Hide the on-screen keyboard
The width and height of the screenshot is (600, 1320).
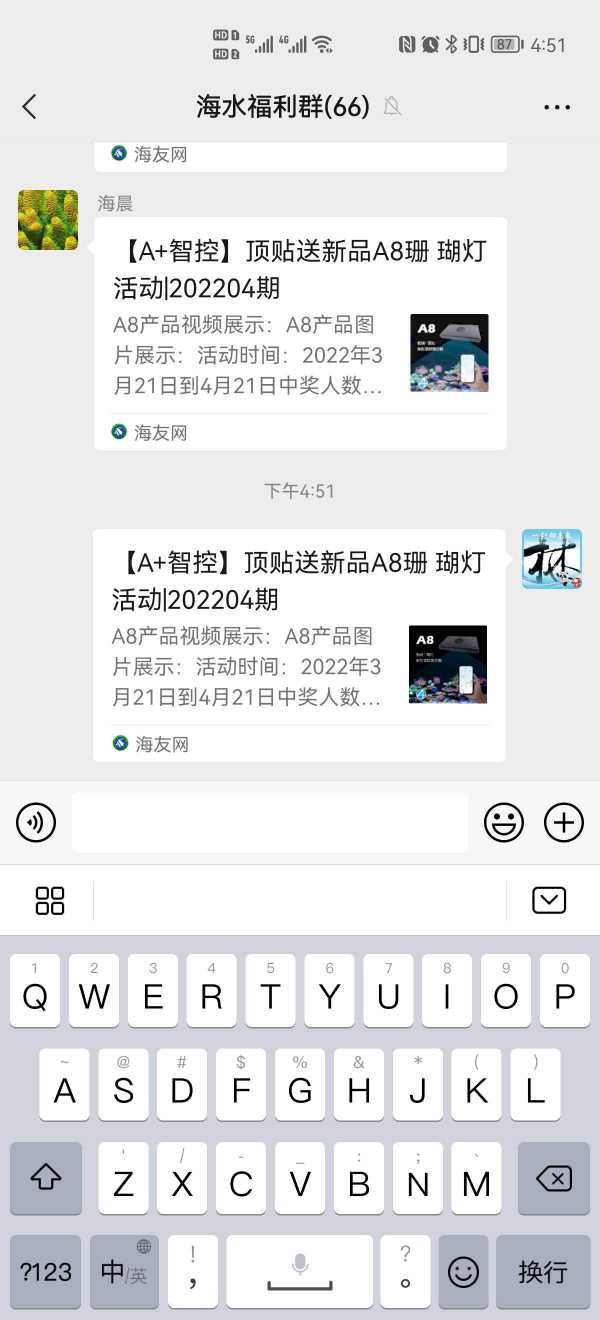coord(549,900)
